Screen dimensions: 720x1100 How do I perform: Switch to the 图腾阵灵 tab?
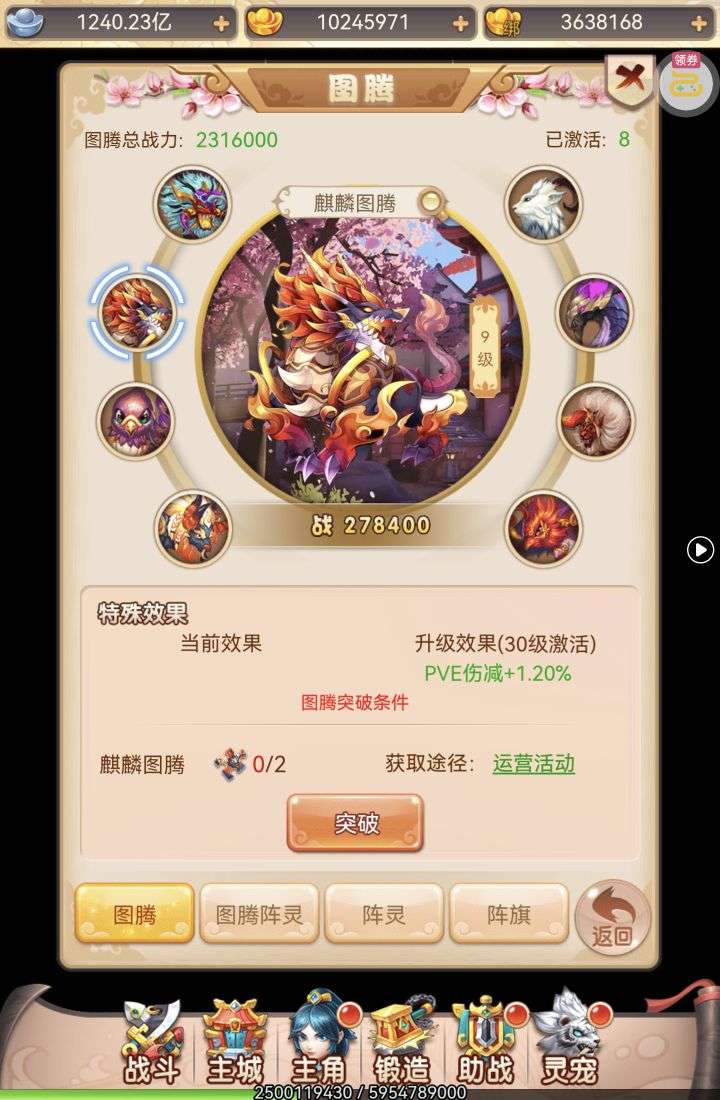point(259,913)
